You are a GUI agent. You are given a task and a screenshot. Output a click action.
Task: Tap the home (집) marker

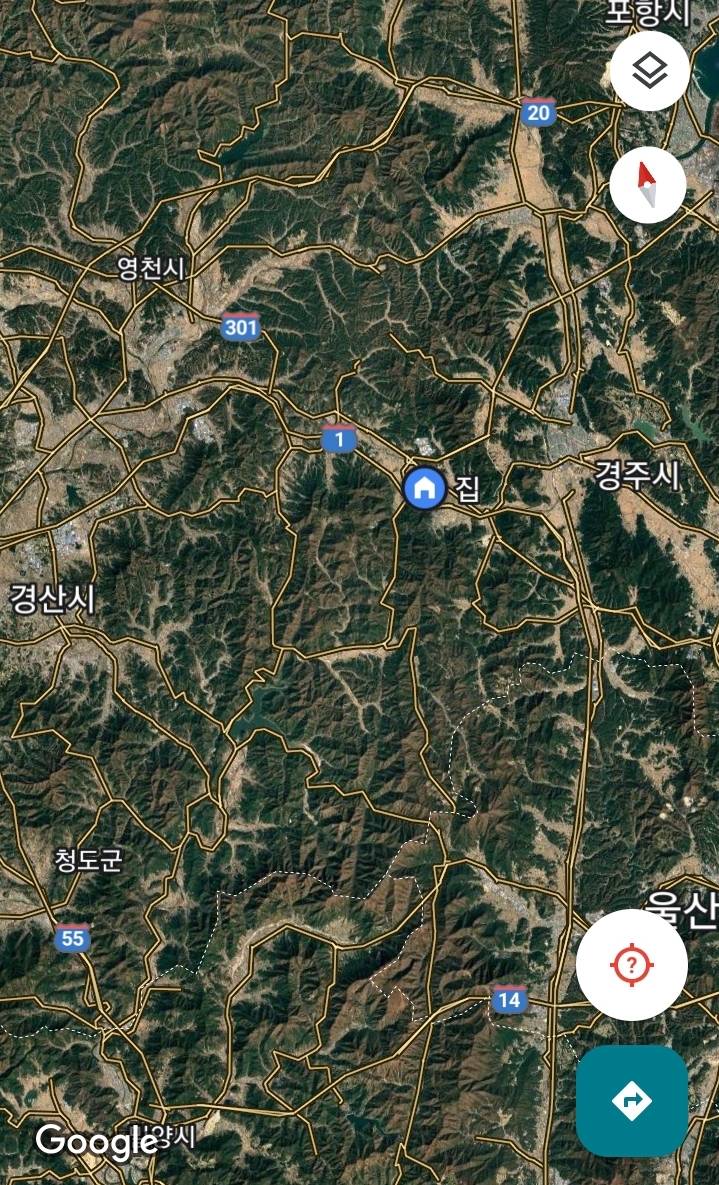(424, 488)
